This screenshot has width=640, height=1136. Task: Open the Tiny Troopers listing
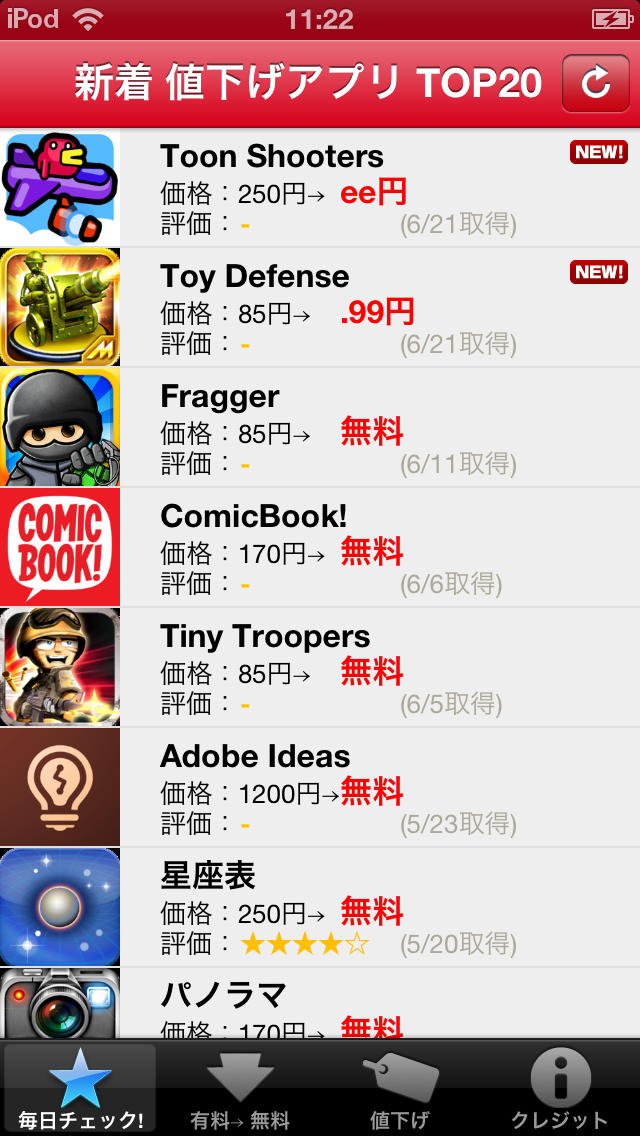(x=320, y=668)
